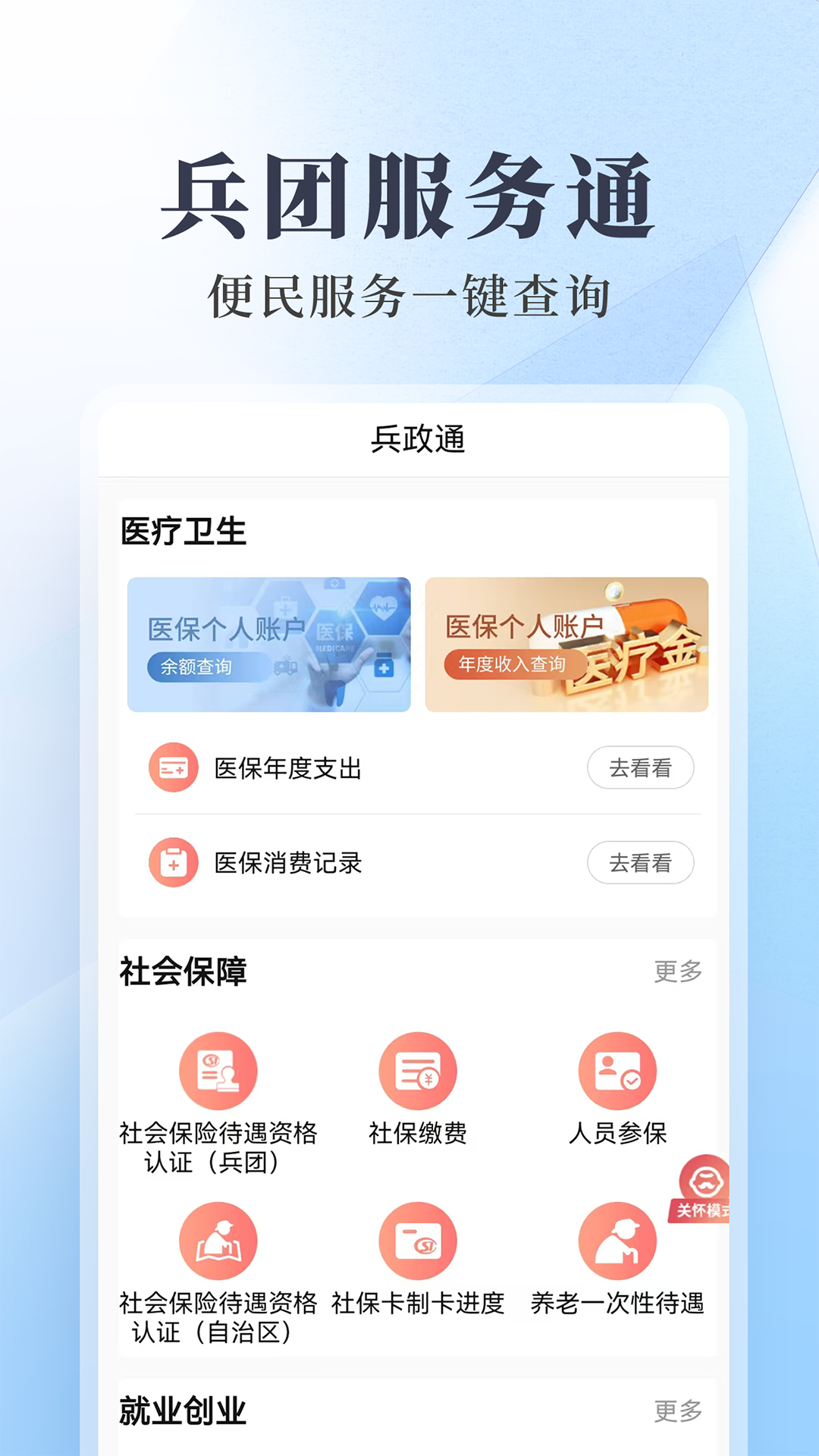
Task: Select the 人员参保 icon
Action: (x=617, y=1070)
